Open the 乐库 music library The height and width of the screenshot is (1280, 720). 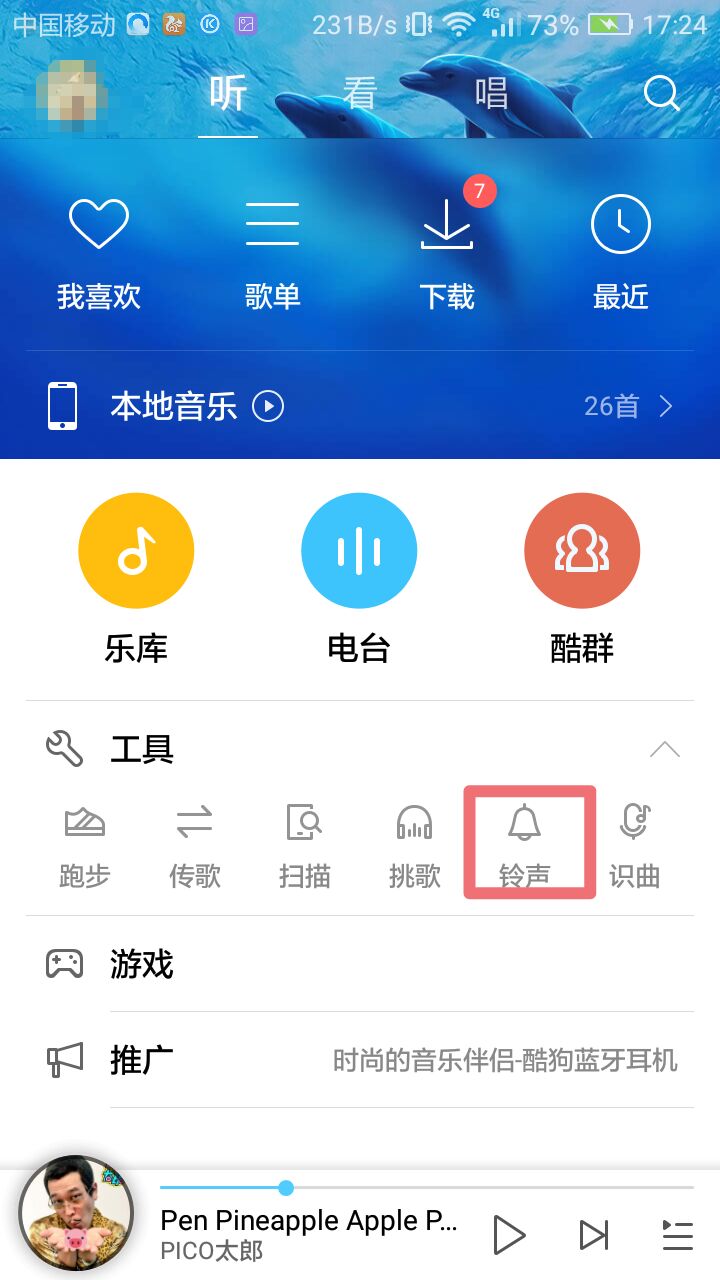click(x=136, y=550)
